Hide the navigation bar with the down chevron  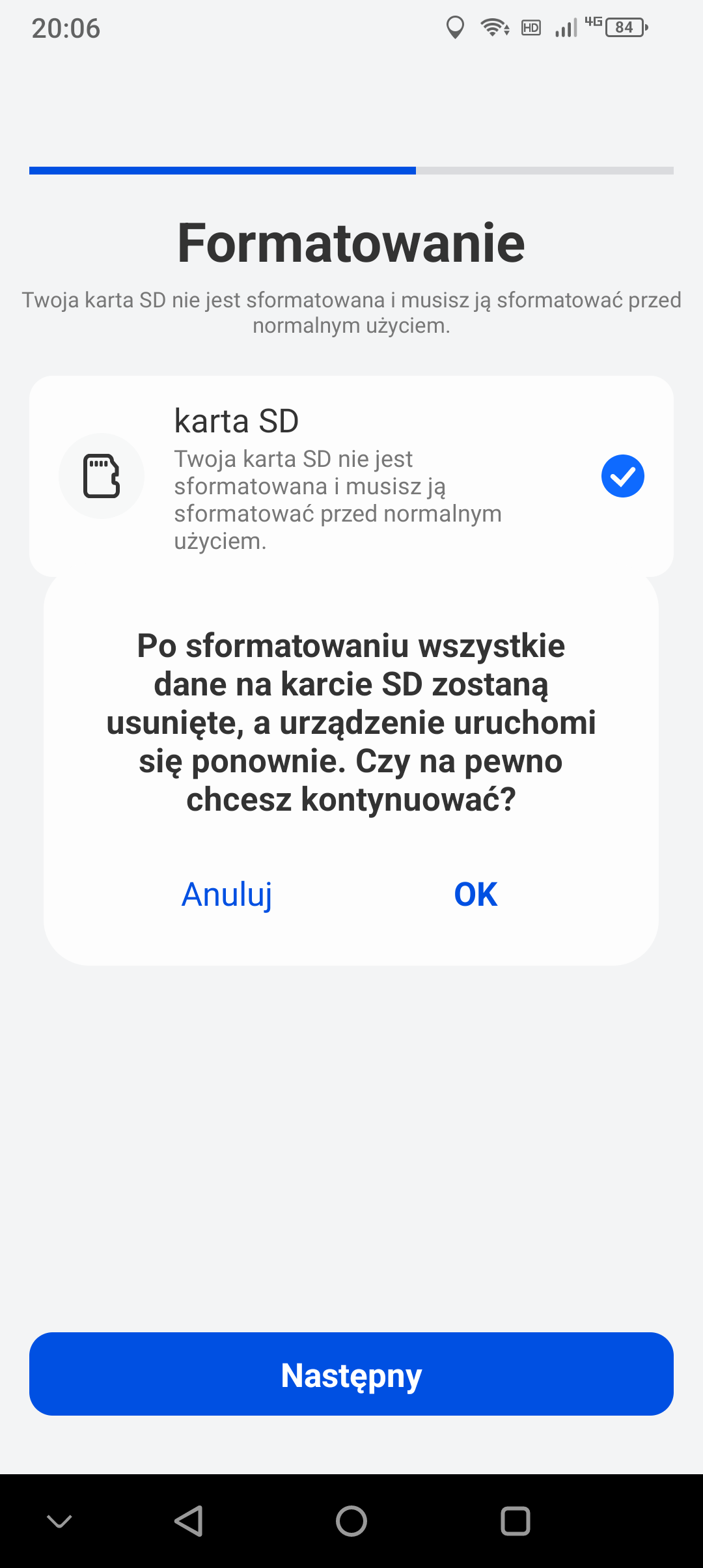(59, 1521)
